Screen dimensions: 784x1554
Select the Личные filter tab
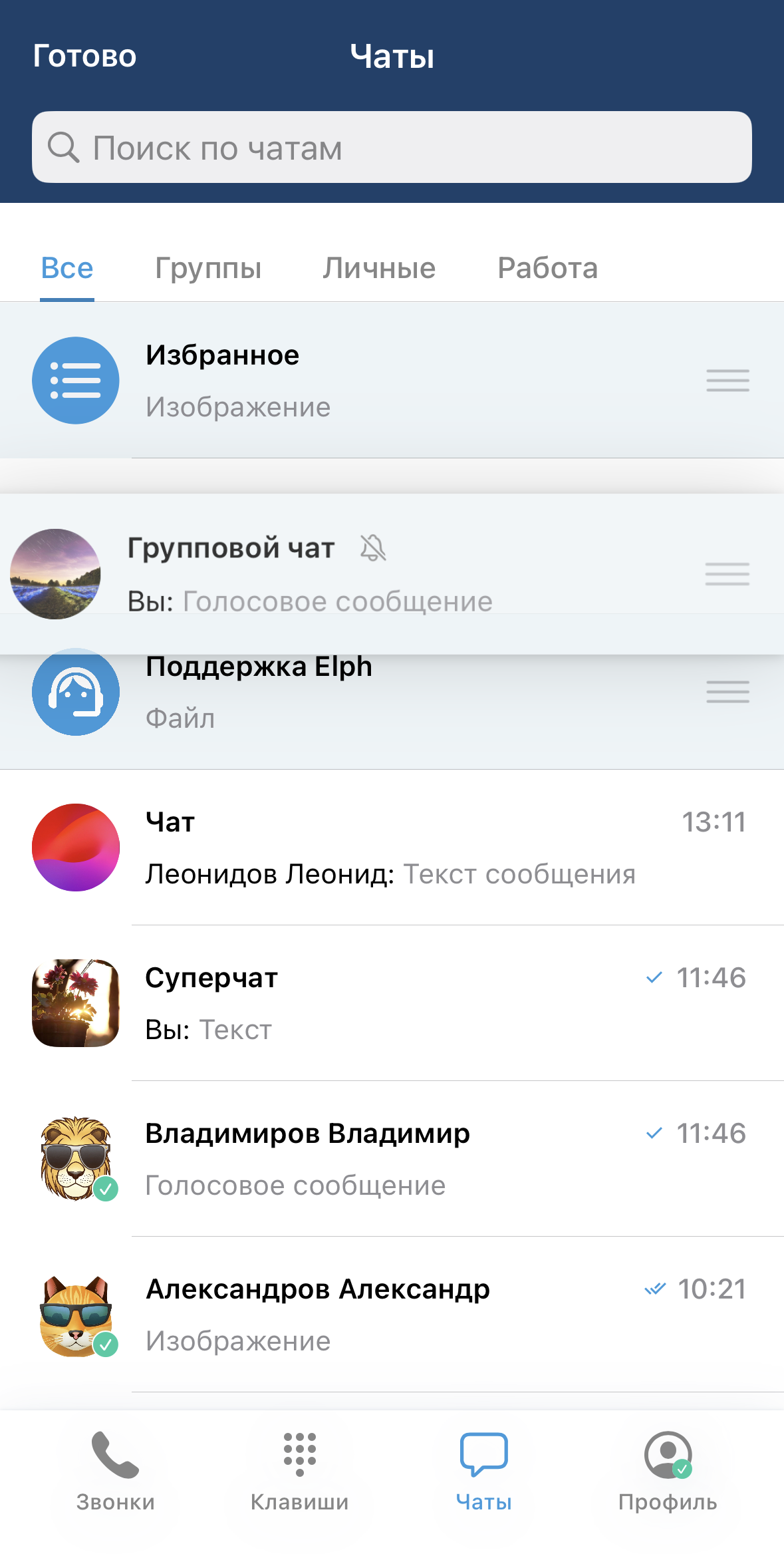379,269
